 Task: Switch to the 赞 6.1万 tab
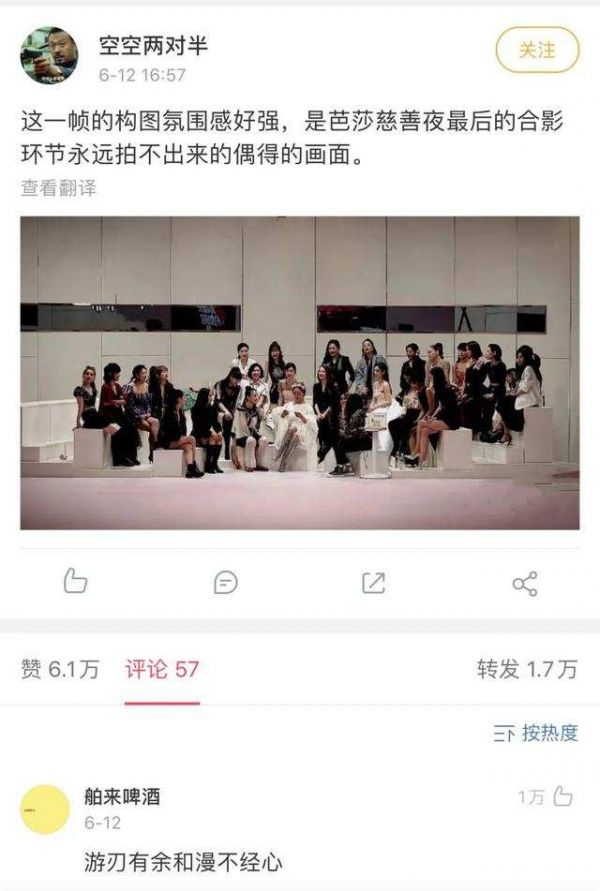[x=60, y=669]
